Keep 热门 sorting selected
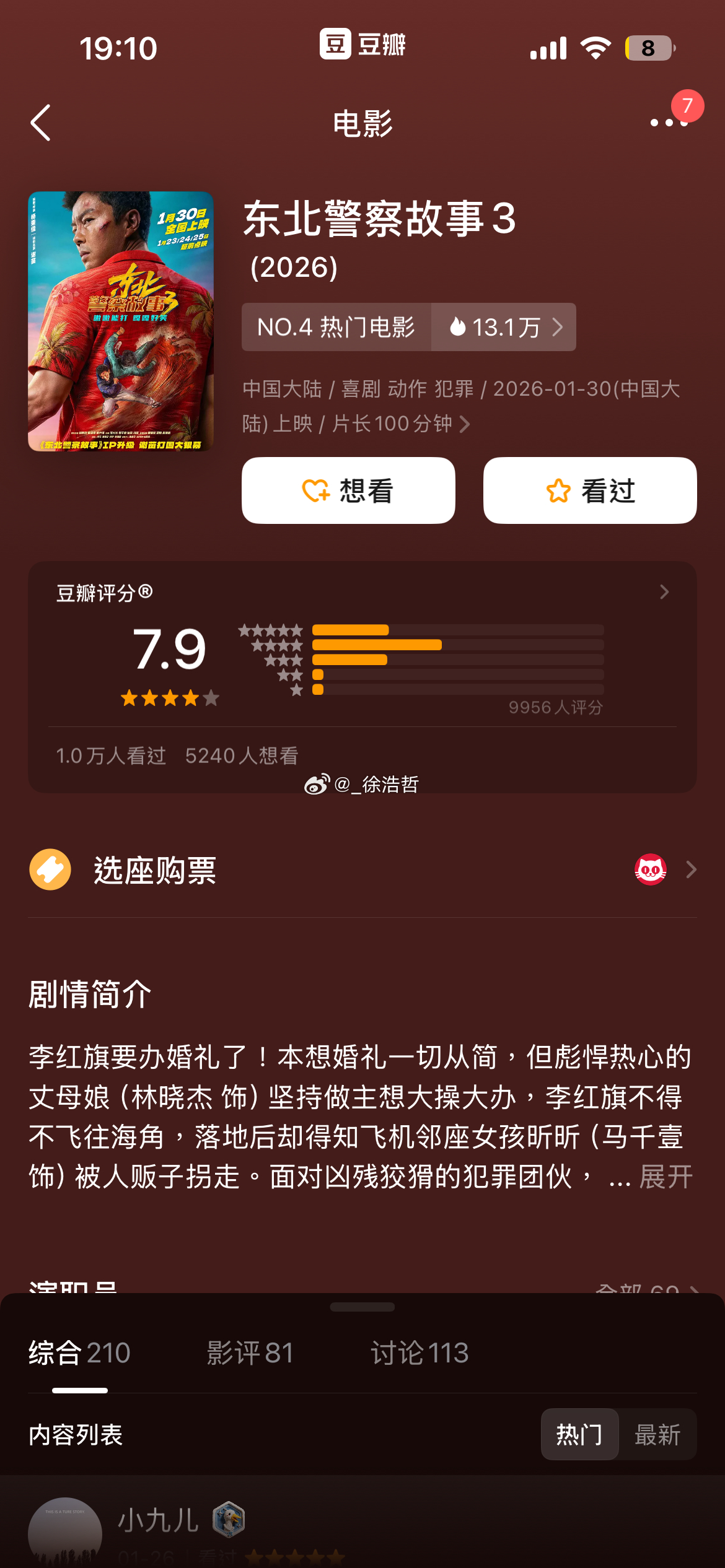Image resolution: width=725 pixels, height=1568 pixels. (x=579, y=1434)
